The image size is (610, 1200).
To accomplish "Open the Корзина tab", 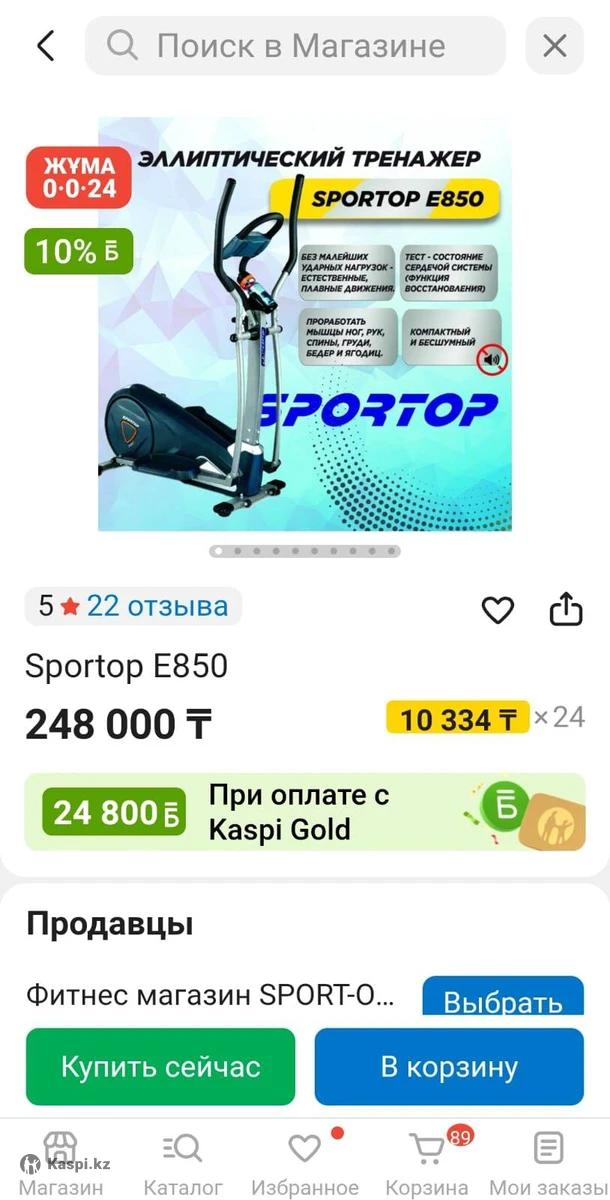I will [x=427, y=1164].
